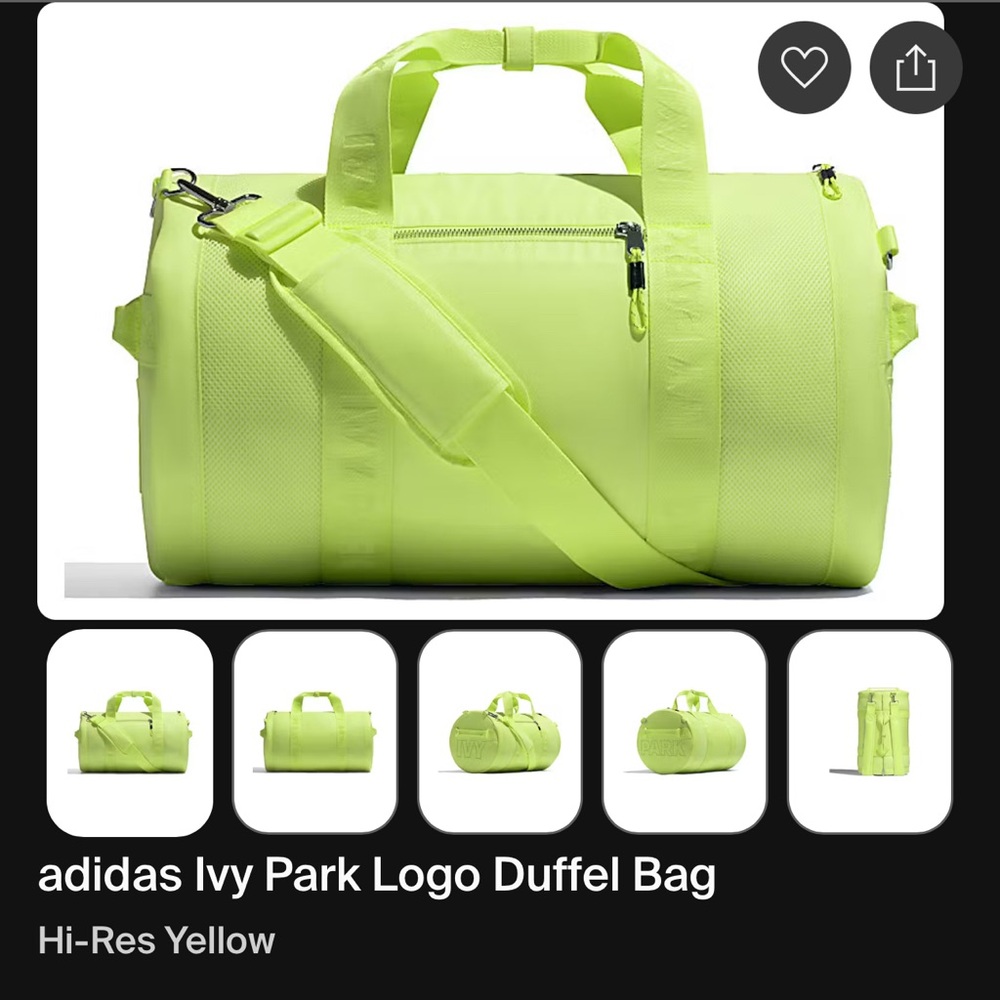Viewport: 1000px width, 1000px height.
Task: Show the fifth thumbnail of the upright bag
Action: 869,732
